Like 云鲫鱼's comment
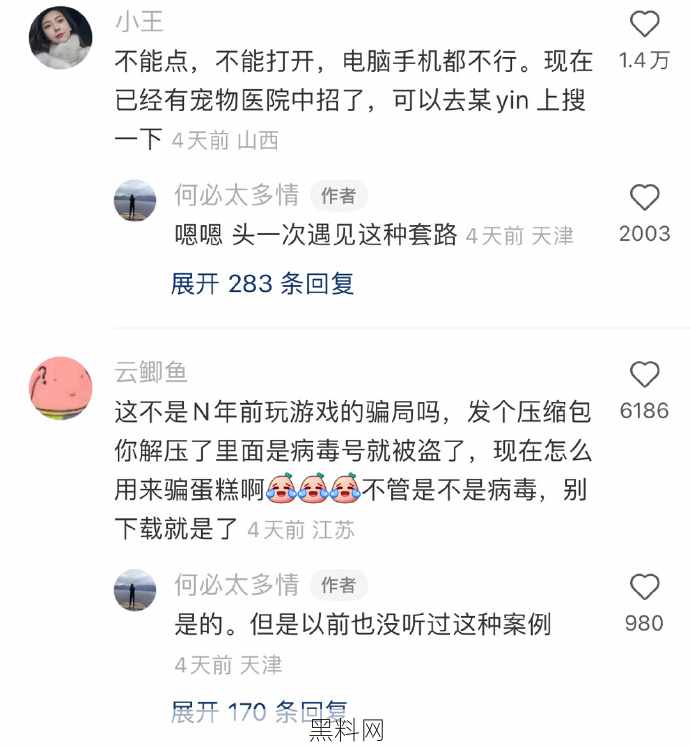 (644, 375)
